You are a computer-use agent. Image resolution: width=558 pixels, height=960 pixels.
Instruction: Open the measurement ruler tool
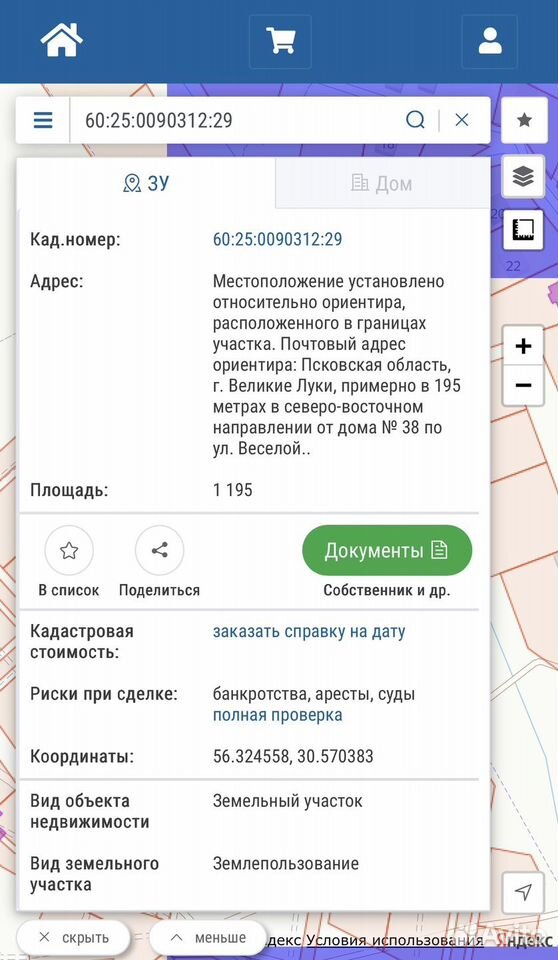coord(524,230)
